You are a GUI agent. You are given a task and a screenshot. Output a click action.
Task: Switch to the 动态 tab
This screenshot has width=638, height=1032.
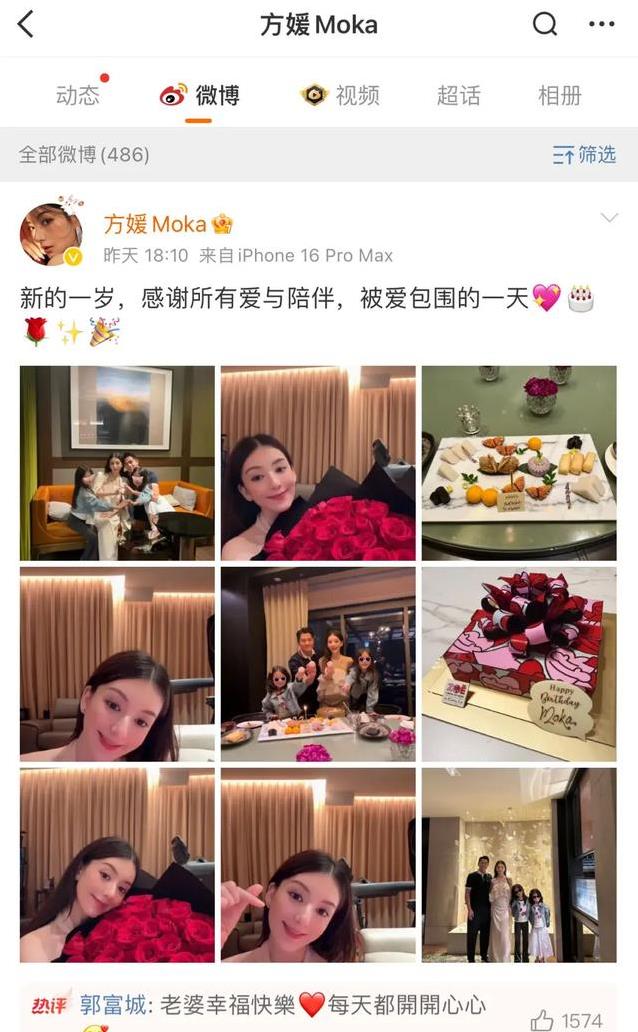click(x=78, y=95)
